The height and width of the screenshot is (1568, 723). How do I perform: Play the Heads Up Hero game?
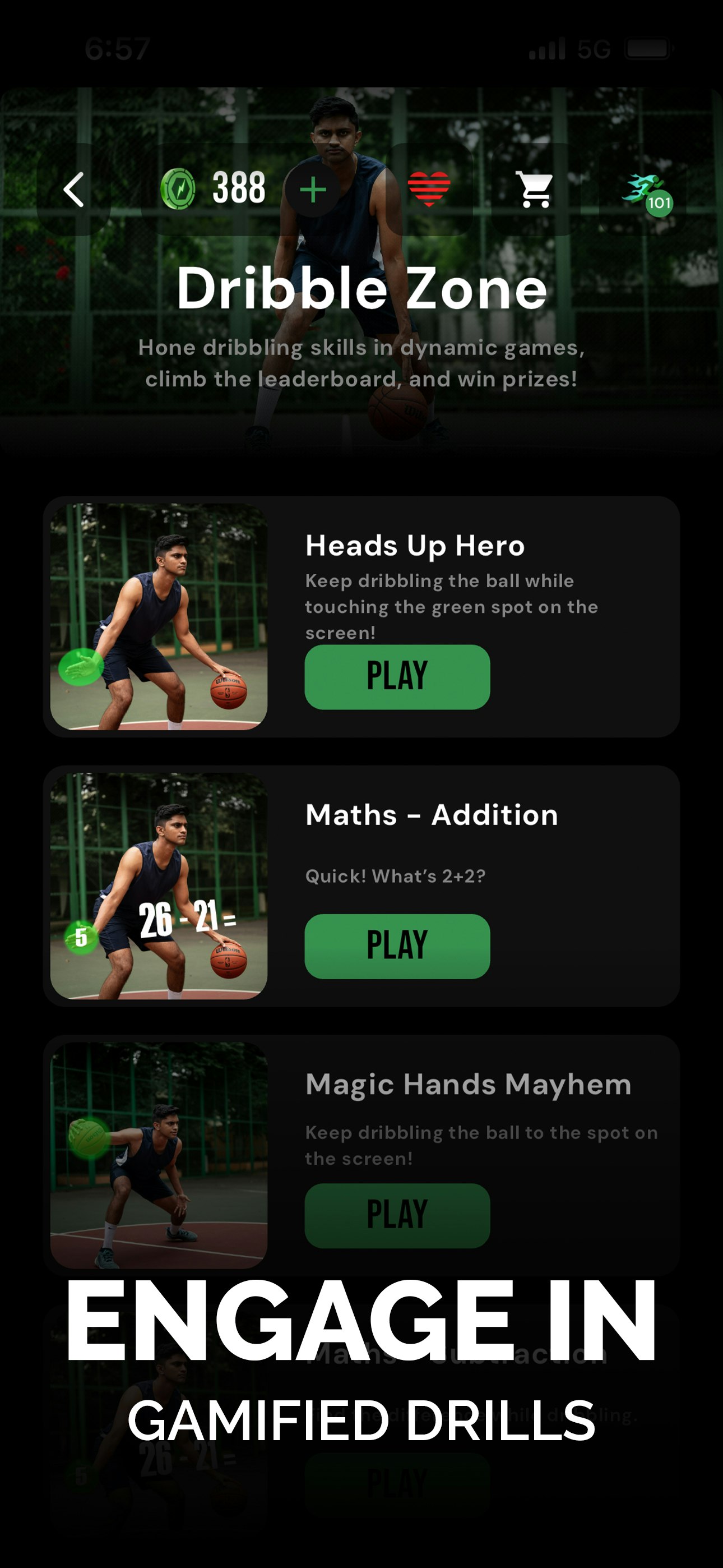[397, 676]
